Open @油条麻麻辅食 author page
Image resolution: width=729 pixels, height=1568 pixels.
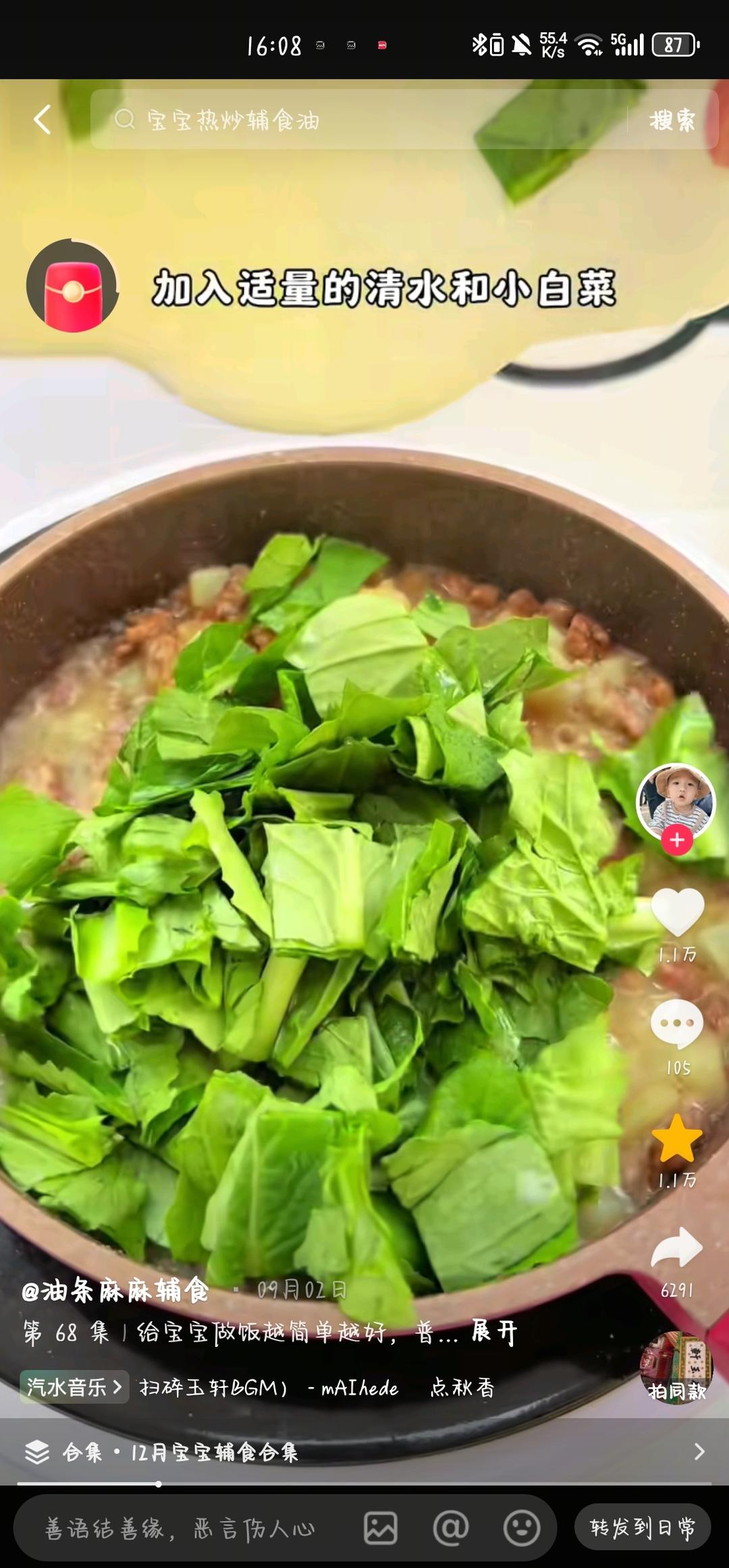coord(116,1291)
